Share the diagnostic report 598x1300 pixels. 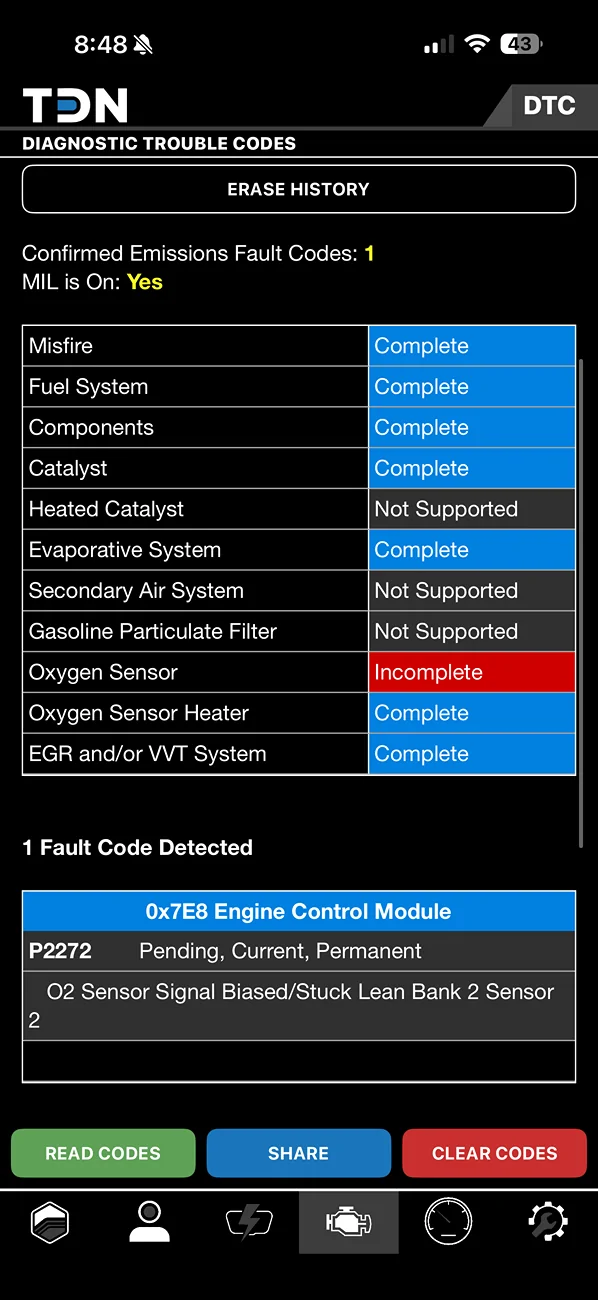coord(298,1153)
